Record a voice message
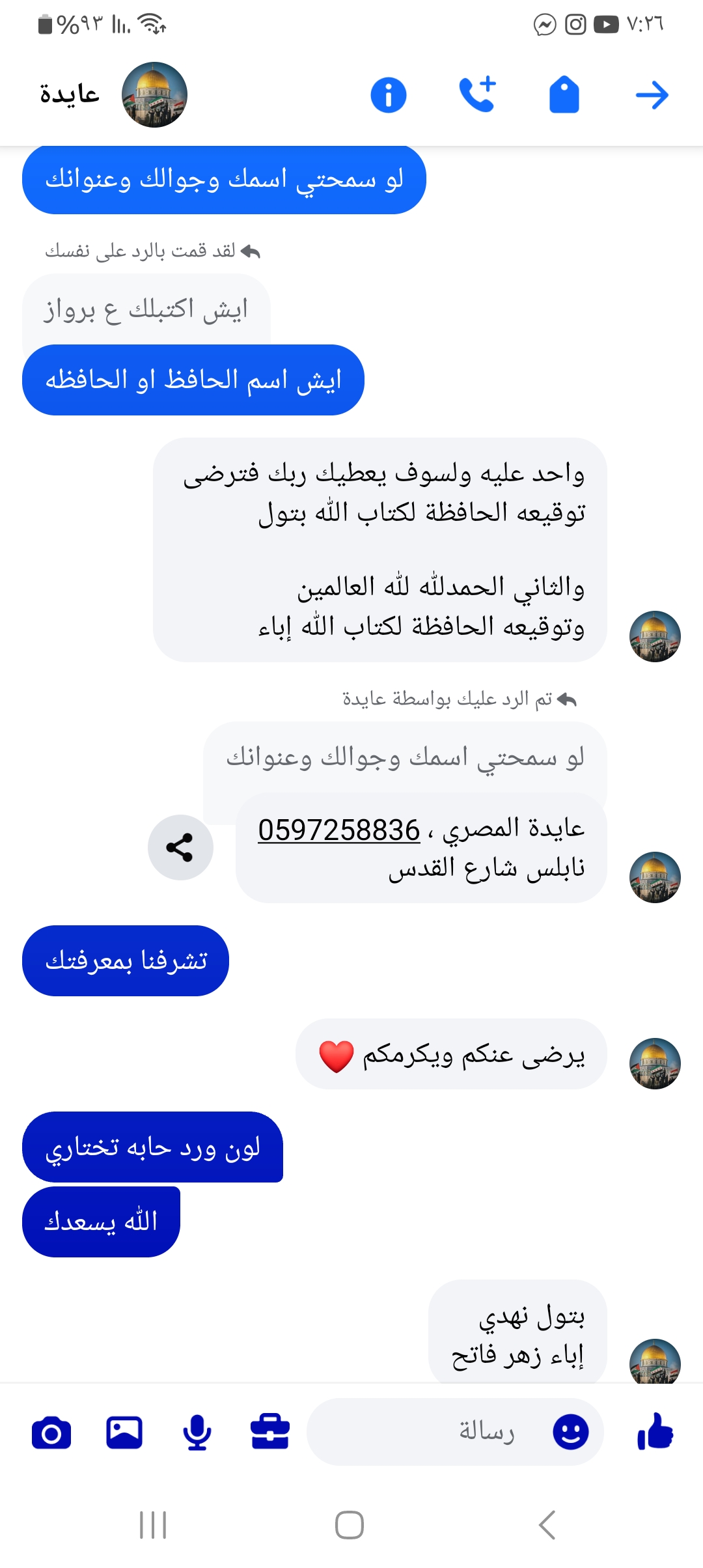 pyautogui.click(x=197, y=1432)
